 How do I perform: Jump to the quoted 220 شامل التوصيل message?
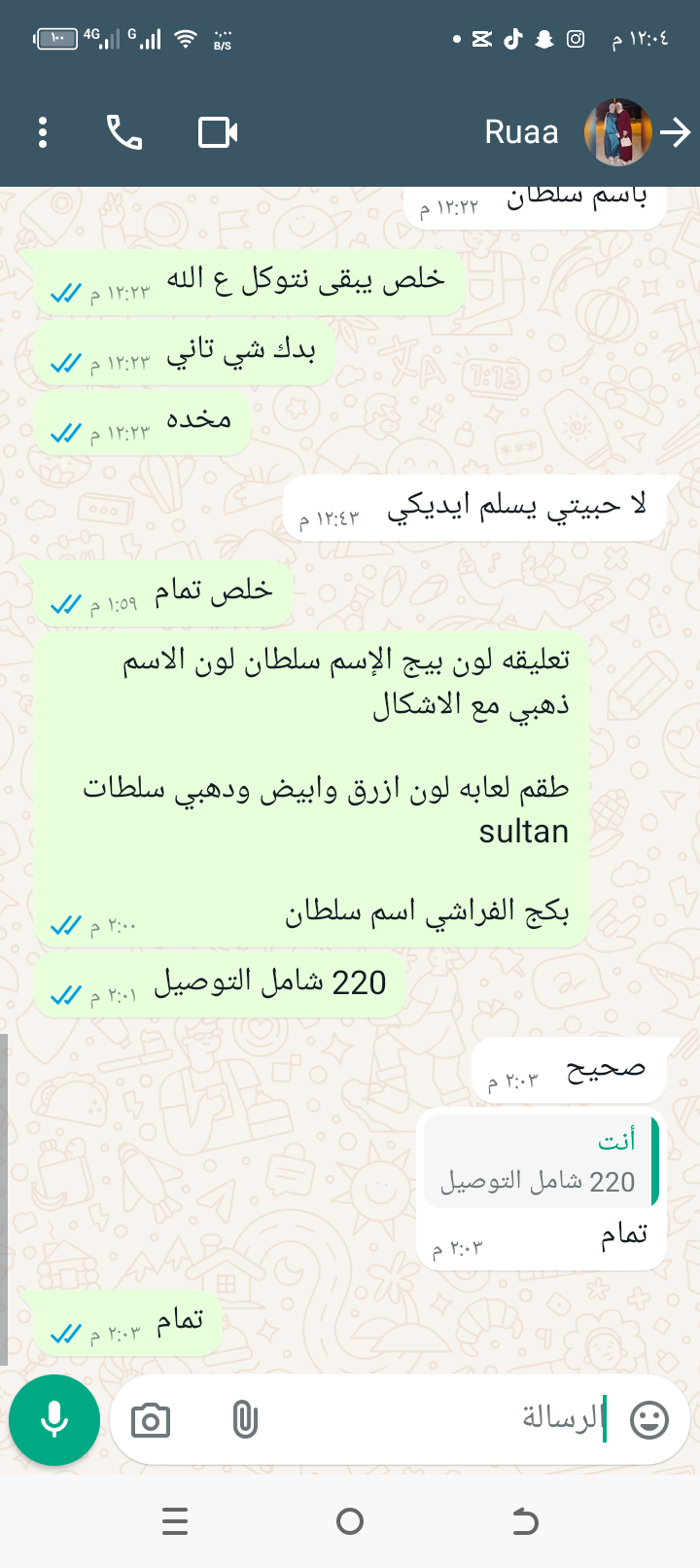click(x=541, y=1162)
